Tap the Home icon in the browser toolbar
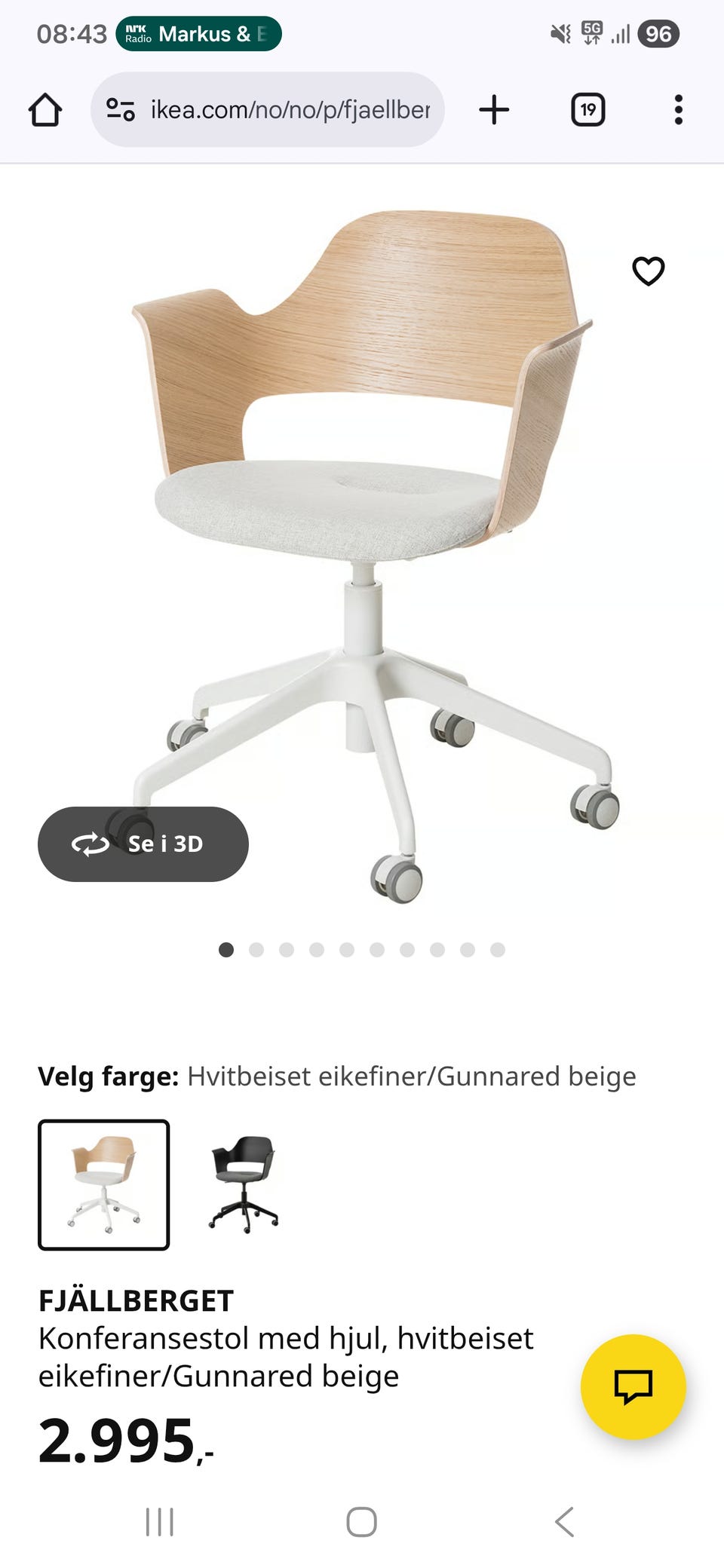The height and width of the screenshot is (1568, 724). pos(45,109)
